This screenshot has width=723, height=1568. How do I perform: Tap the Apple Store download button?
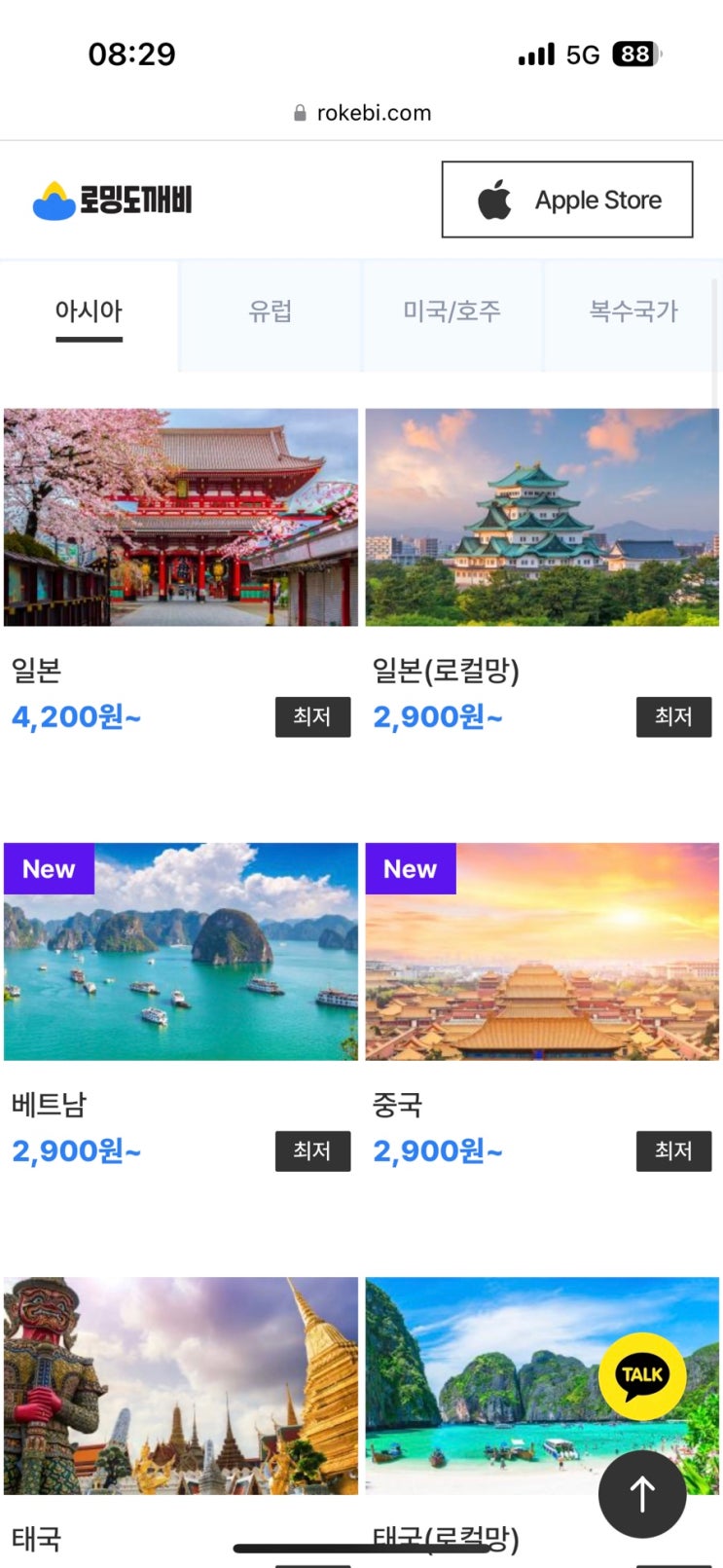(567, 200)
